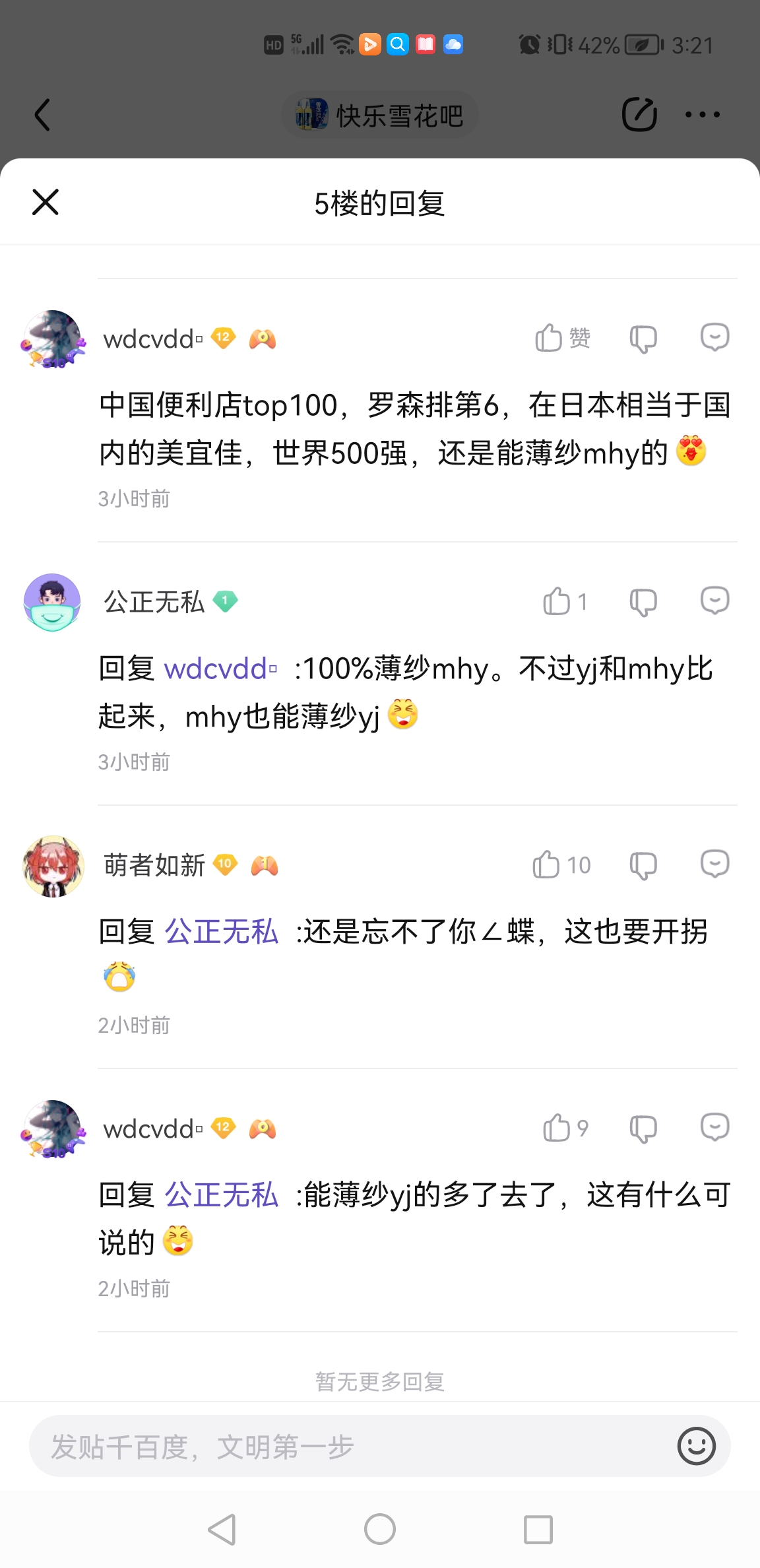Reply to wdcvdd's comment 能薄纱yj的多了去了
Image resolution: width=760 pixels, height=1568 pixels.
(x=714, y=1127)
